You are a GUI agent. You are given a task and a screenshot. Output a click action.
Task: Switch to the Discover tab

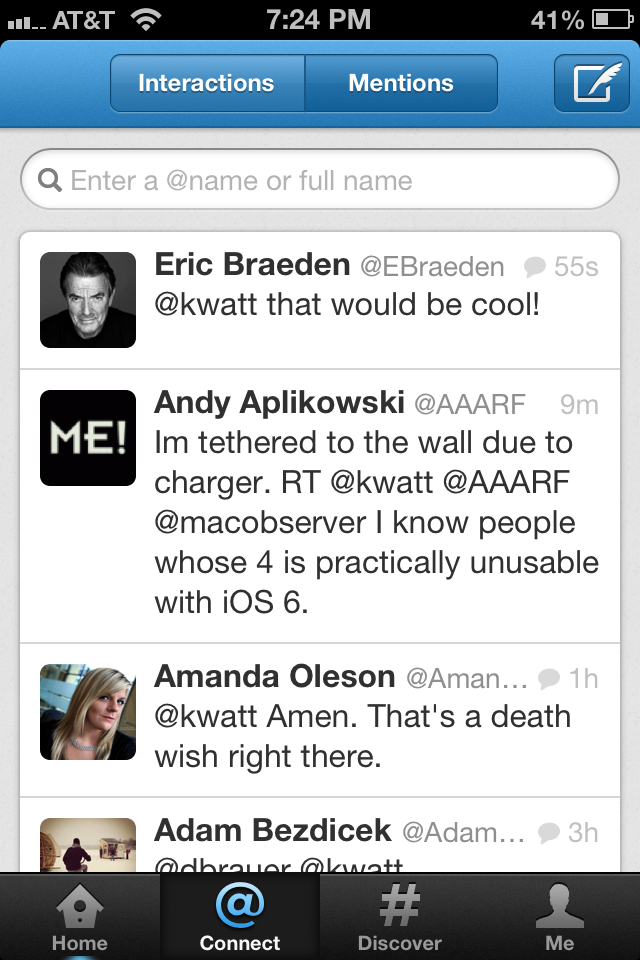[400, 918]
